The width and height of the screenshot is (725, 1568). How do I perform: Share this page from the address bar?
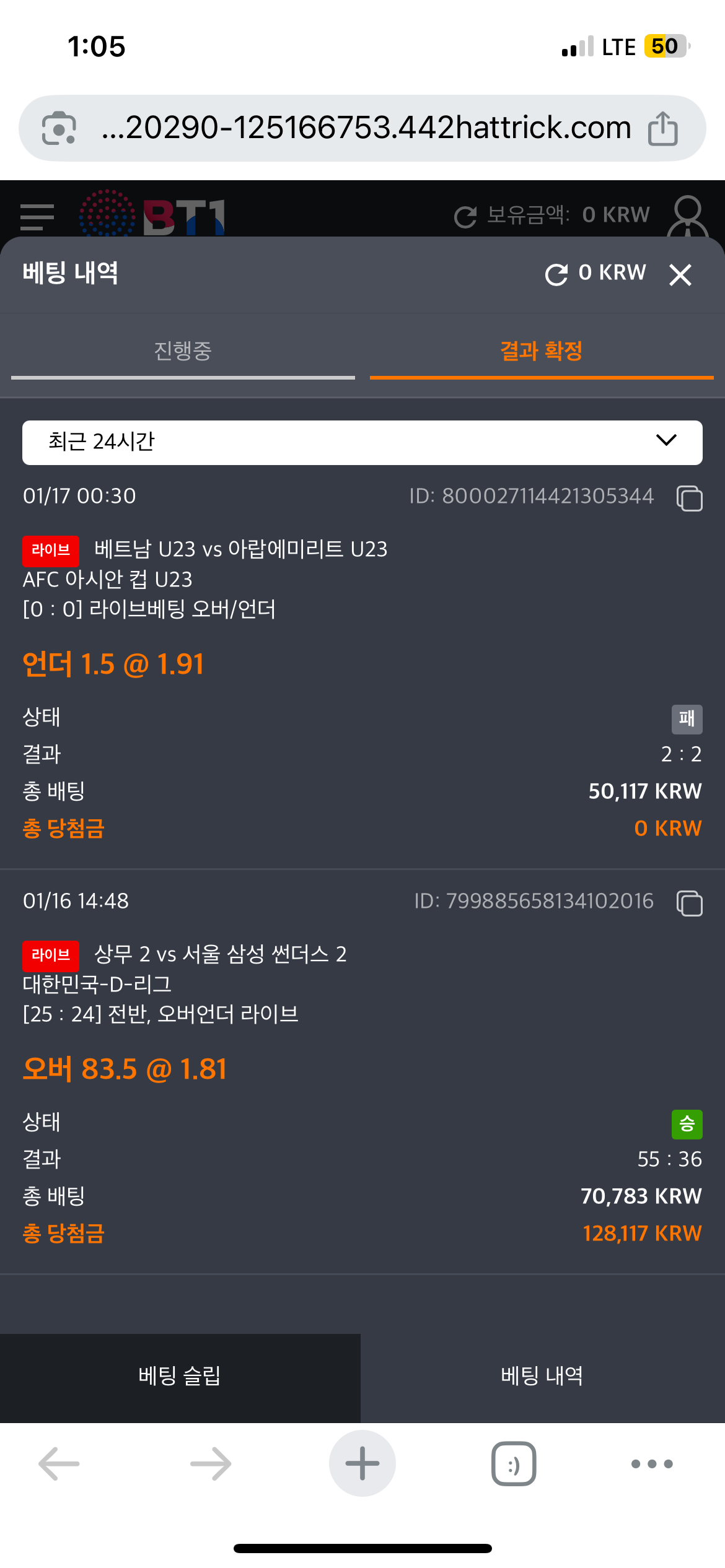click(662, 128)
